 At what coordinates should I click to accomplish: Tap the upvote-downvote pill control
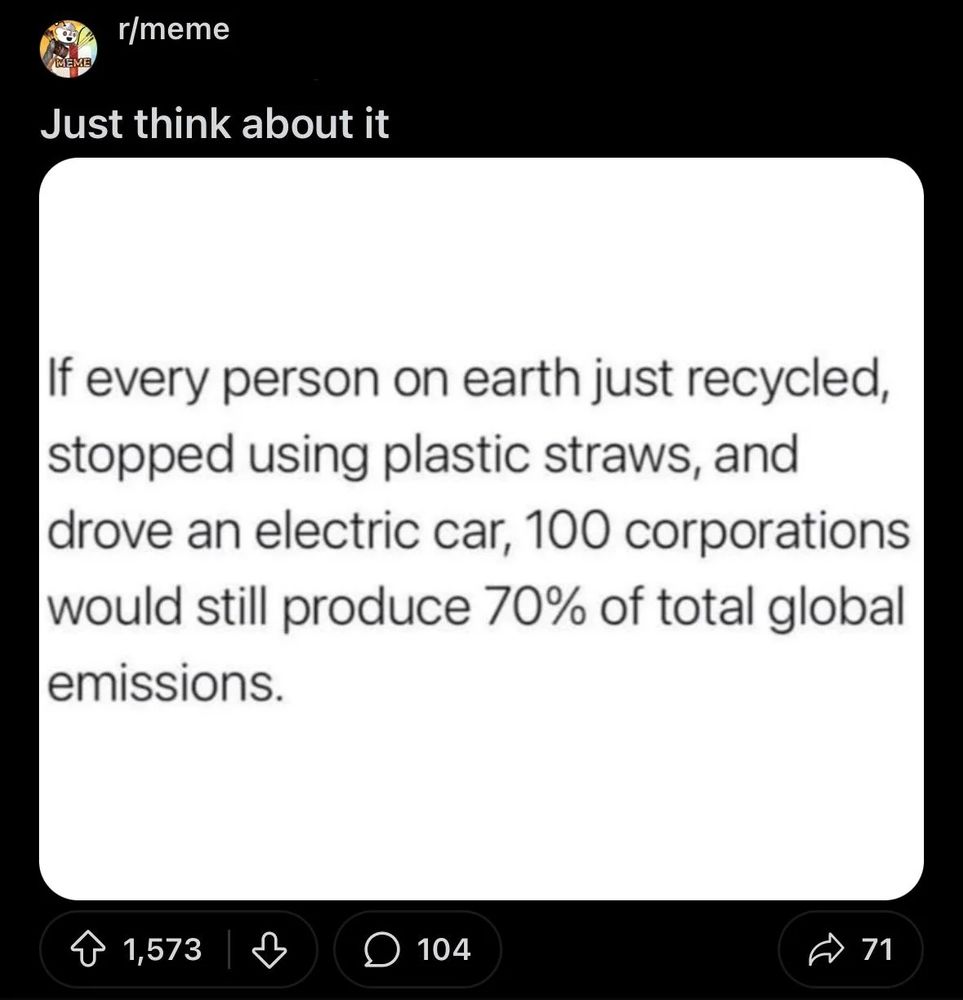[x=179, y=950]
